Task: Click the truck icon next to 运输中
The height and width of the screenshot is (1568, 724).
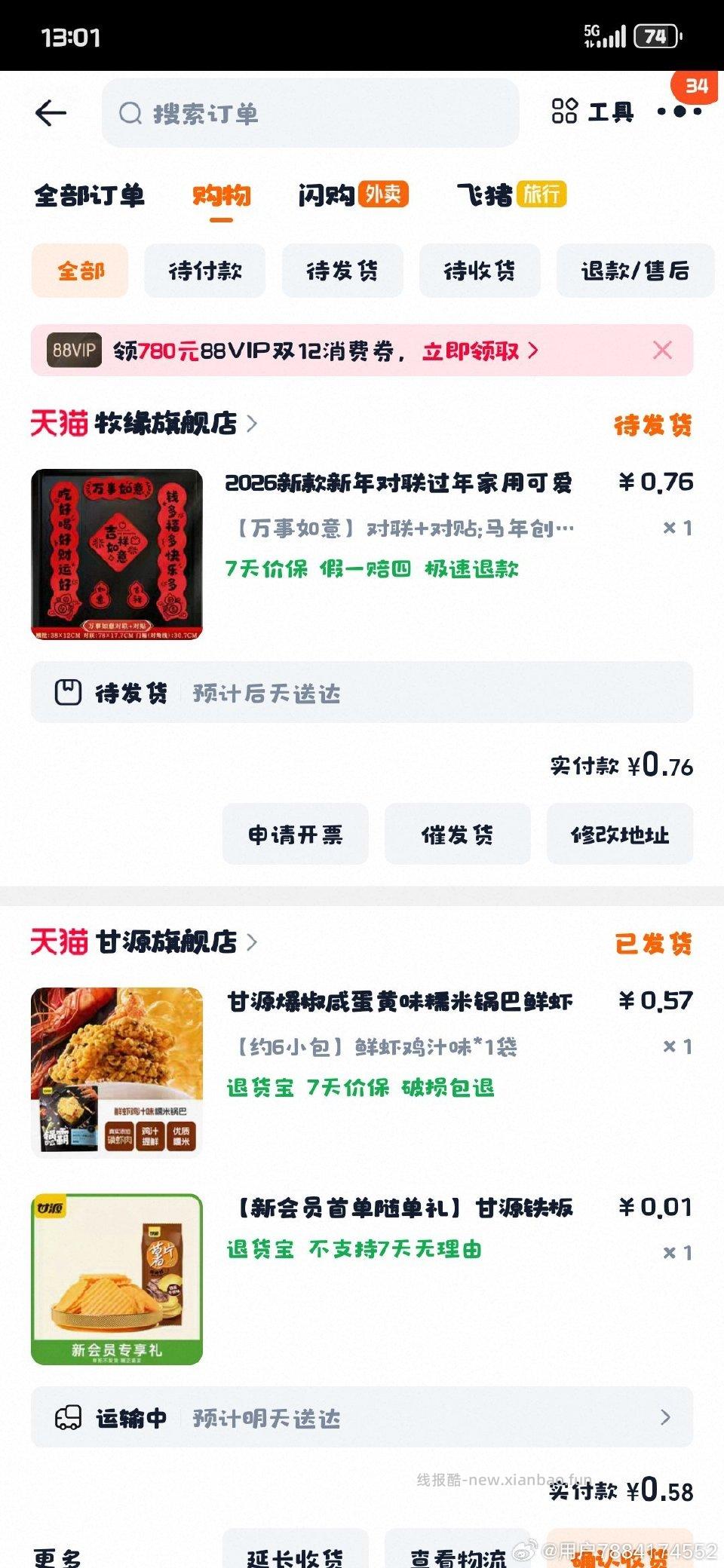Action: point(69,1417)
